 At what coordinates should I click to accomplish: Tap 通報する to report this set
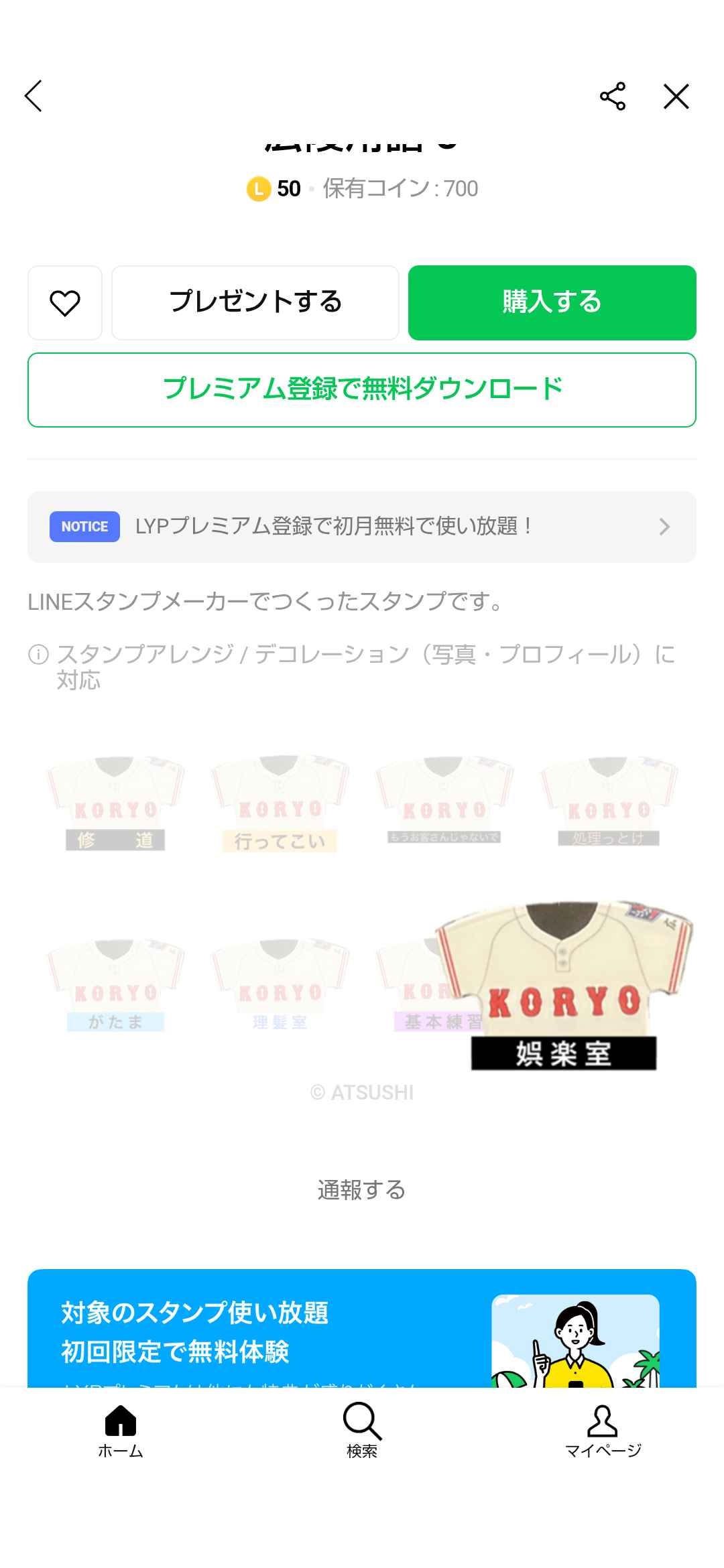pos(362,1189)
